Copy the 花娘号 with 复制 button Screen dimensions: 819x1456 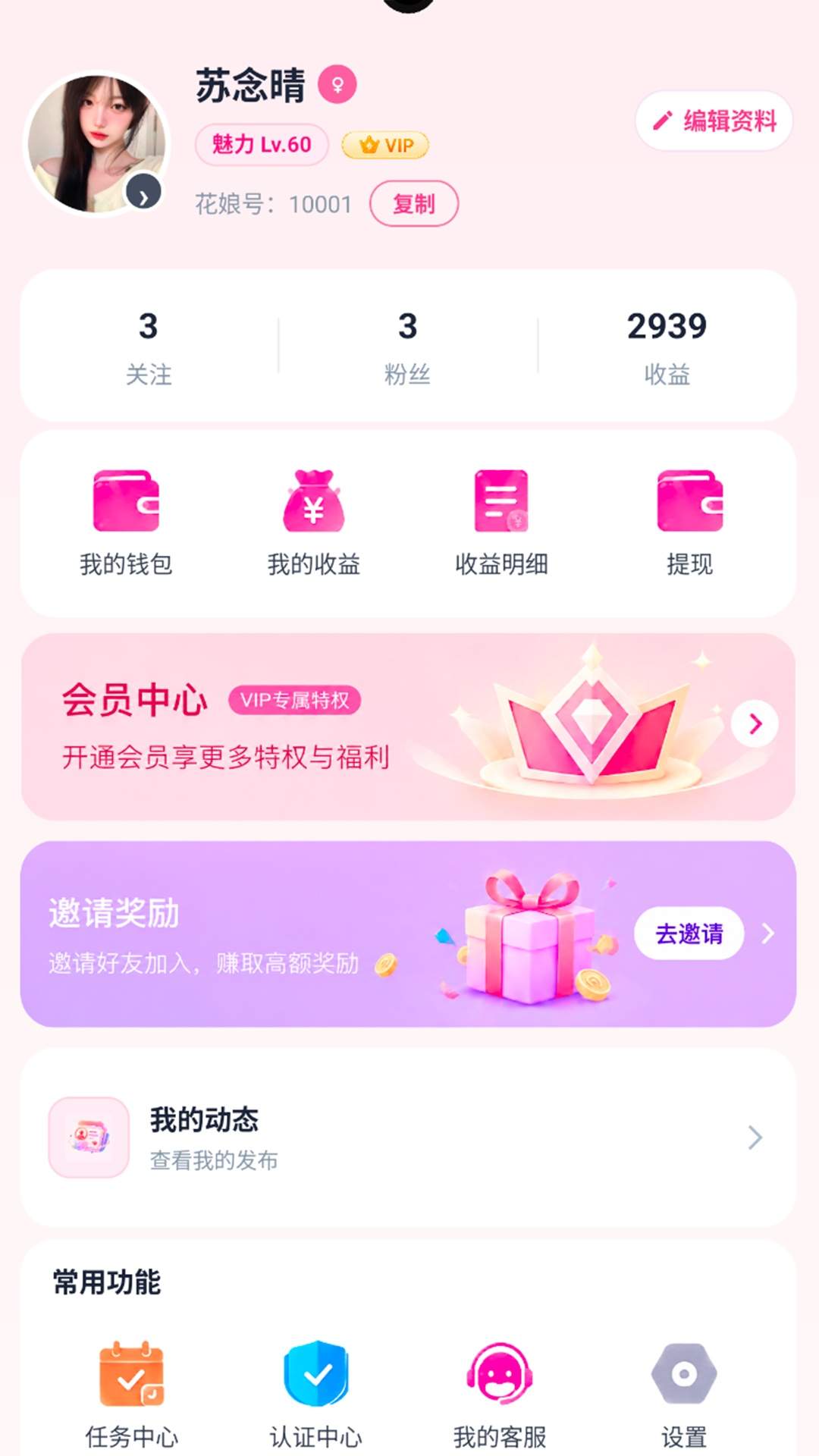point(414,203)
